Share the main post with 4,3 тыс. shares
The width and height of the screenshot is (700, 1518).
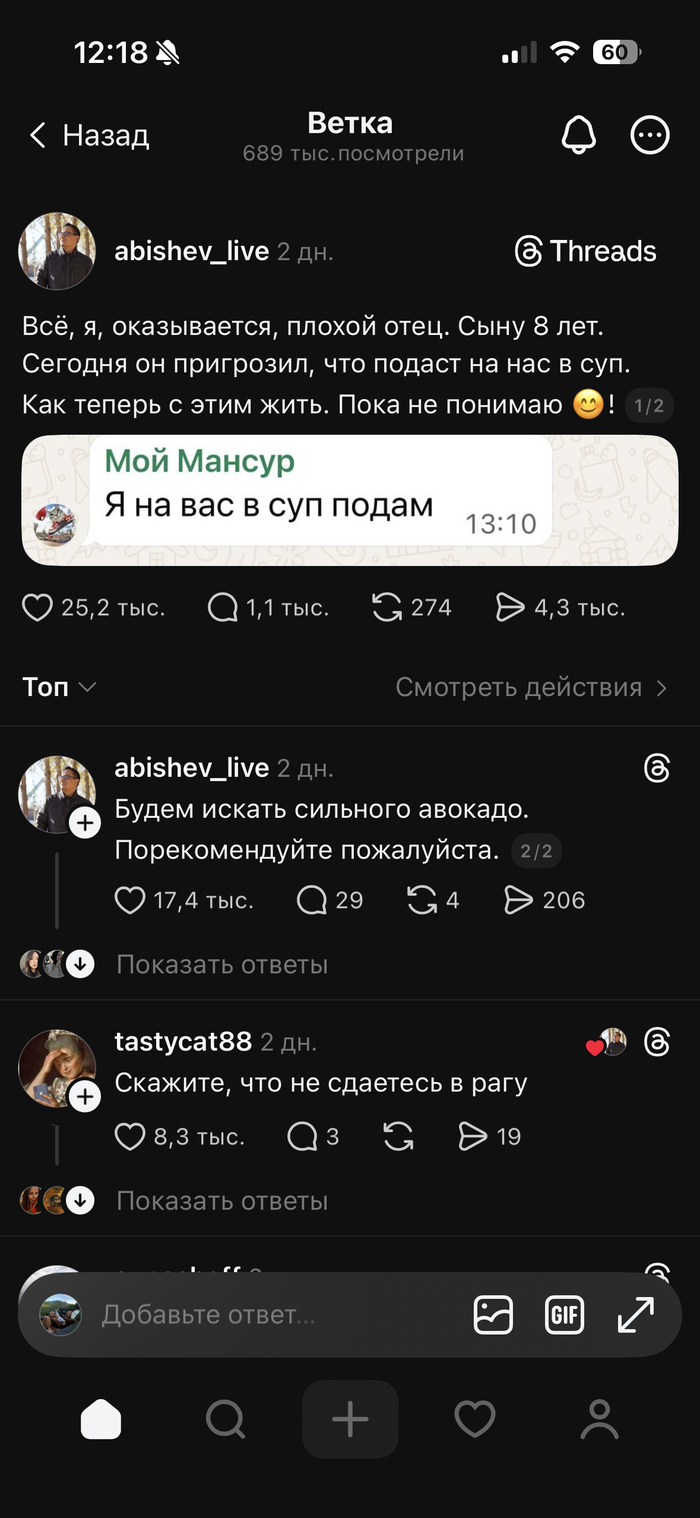pyautogui.click(x=511, y=607)
